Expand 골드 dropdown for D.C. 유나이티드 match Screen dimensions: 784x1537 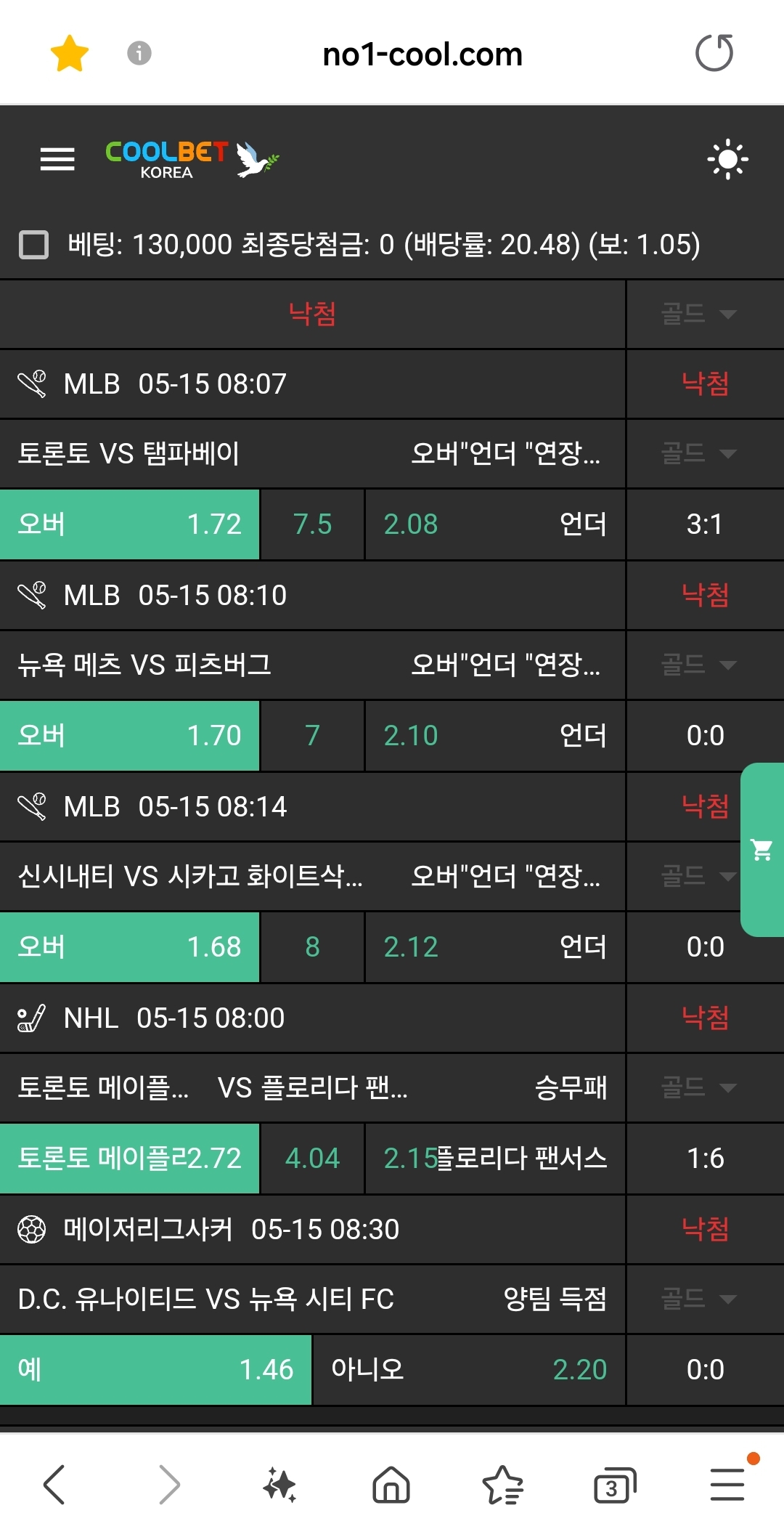coord(698,1299)
